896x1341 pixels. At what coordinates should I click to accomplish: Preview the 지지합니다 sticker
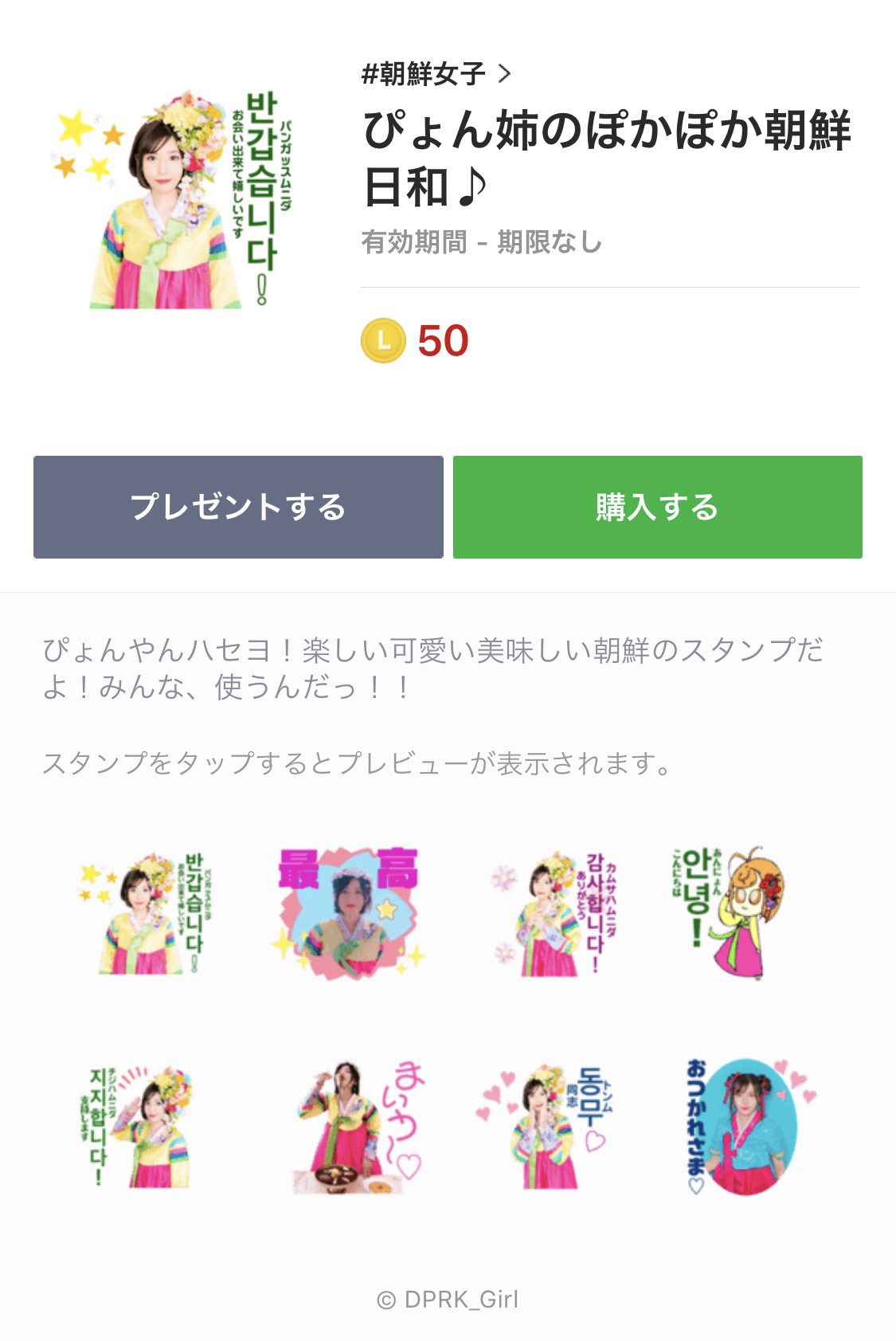[x=142, y=1125]
